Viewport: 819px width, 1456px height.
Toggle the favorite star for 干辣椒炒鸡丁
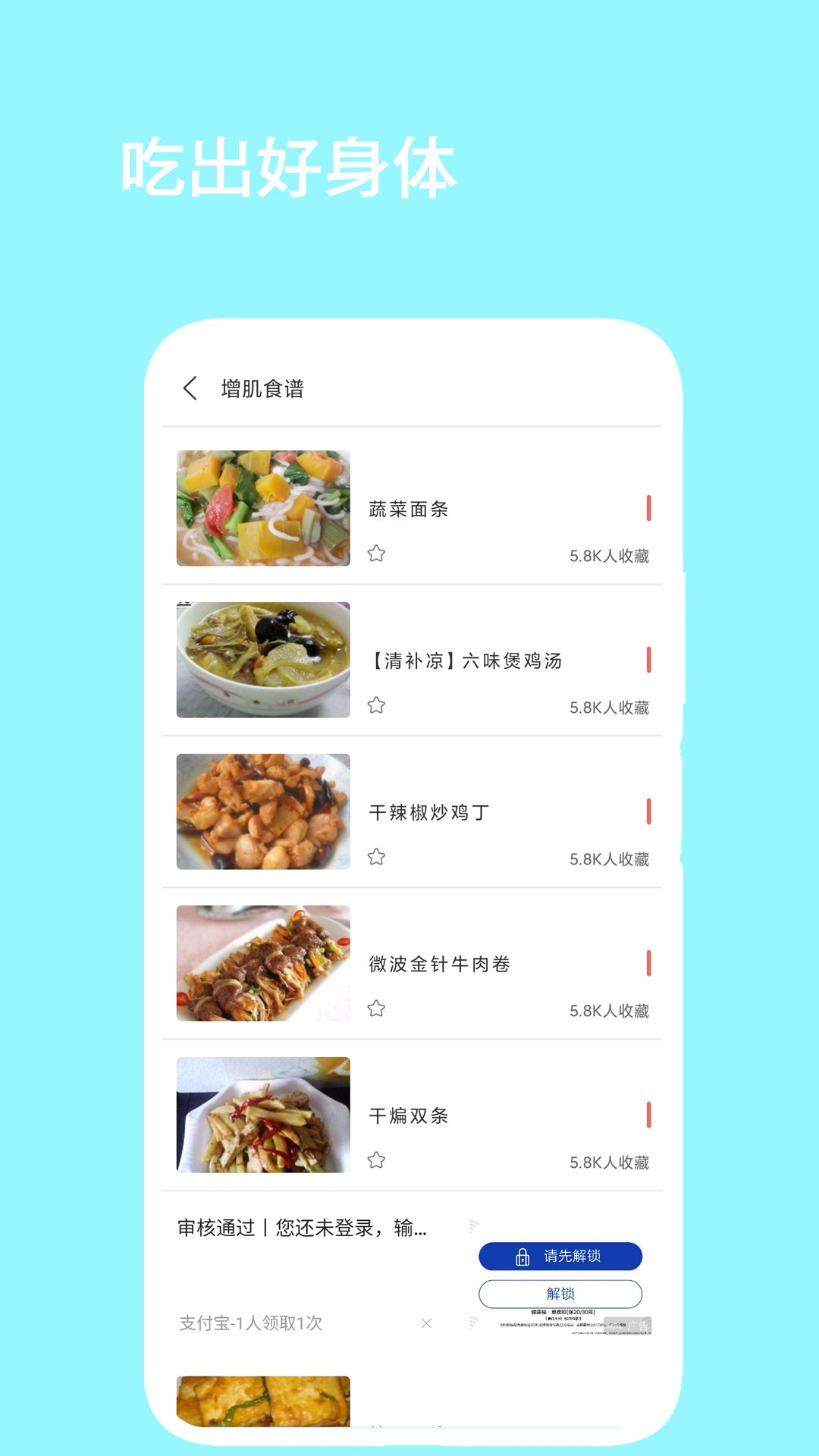pos(375,858)
